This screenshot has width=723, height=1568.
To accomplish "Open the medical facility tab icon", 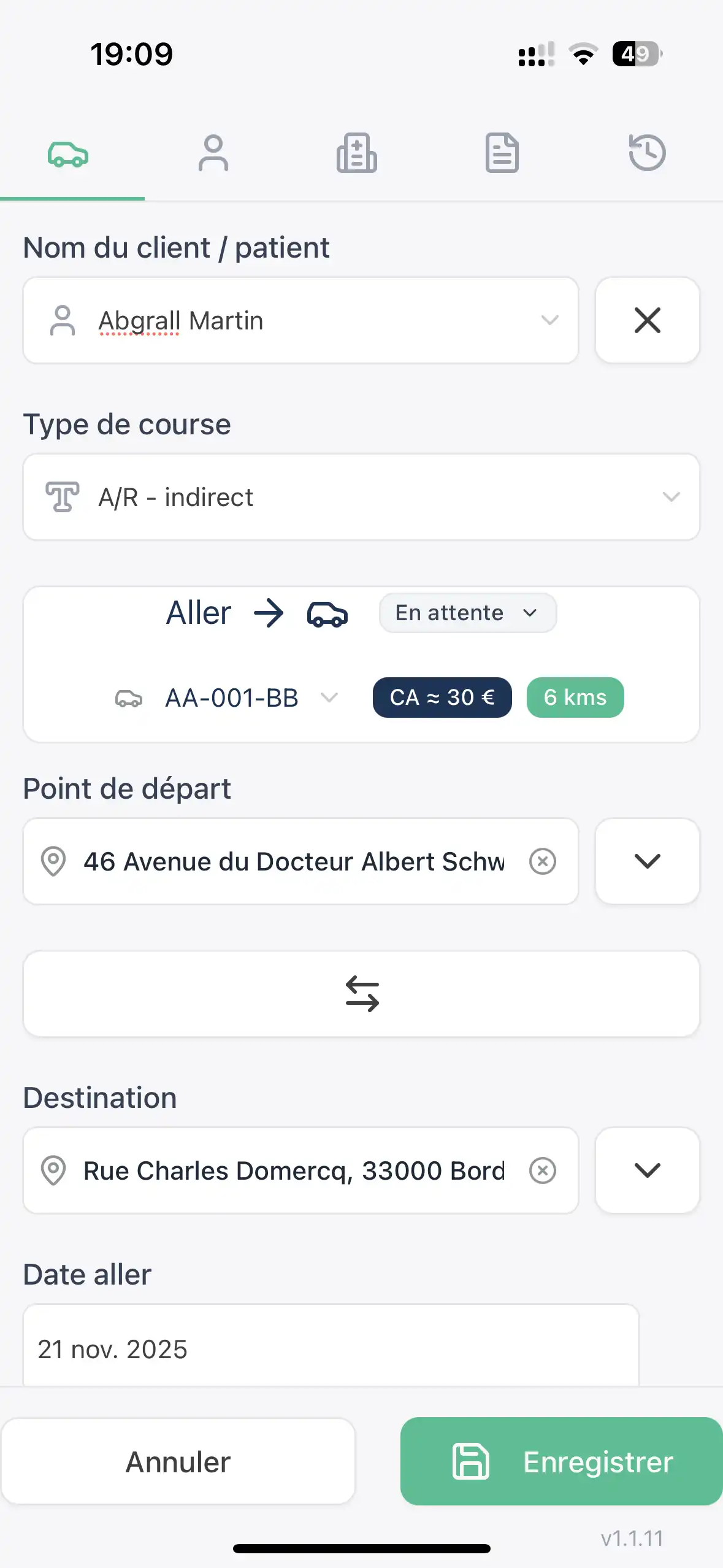I will pos(358,153).
